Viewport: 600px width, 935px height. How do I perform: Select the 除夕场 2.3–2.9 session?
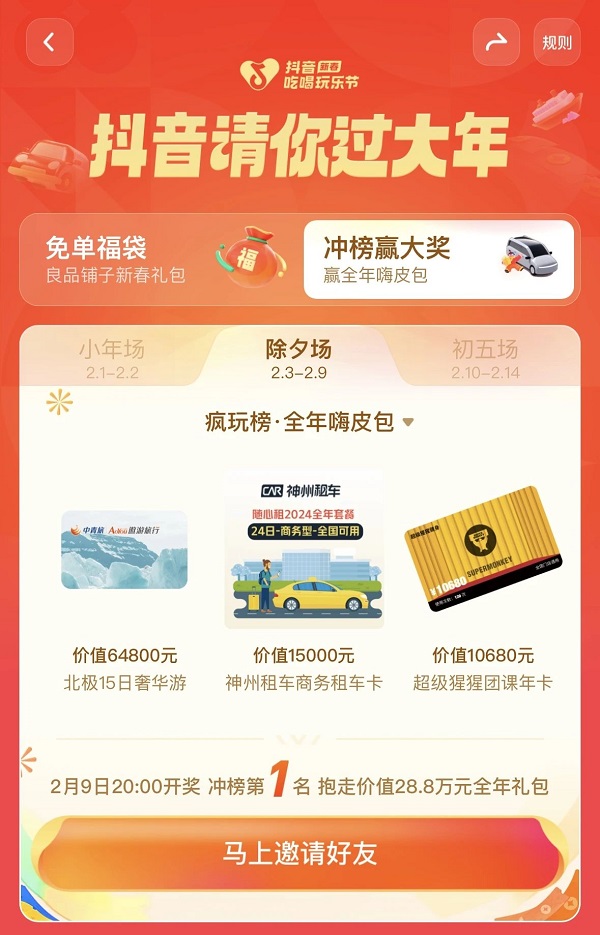click(298, 359)
